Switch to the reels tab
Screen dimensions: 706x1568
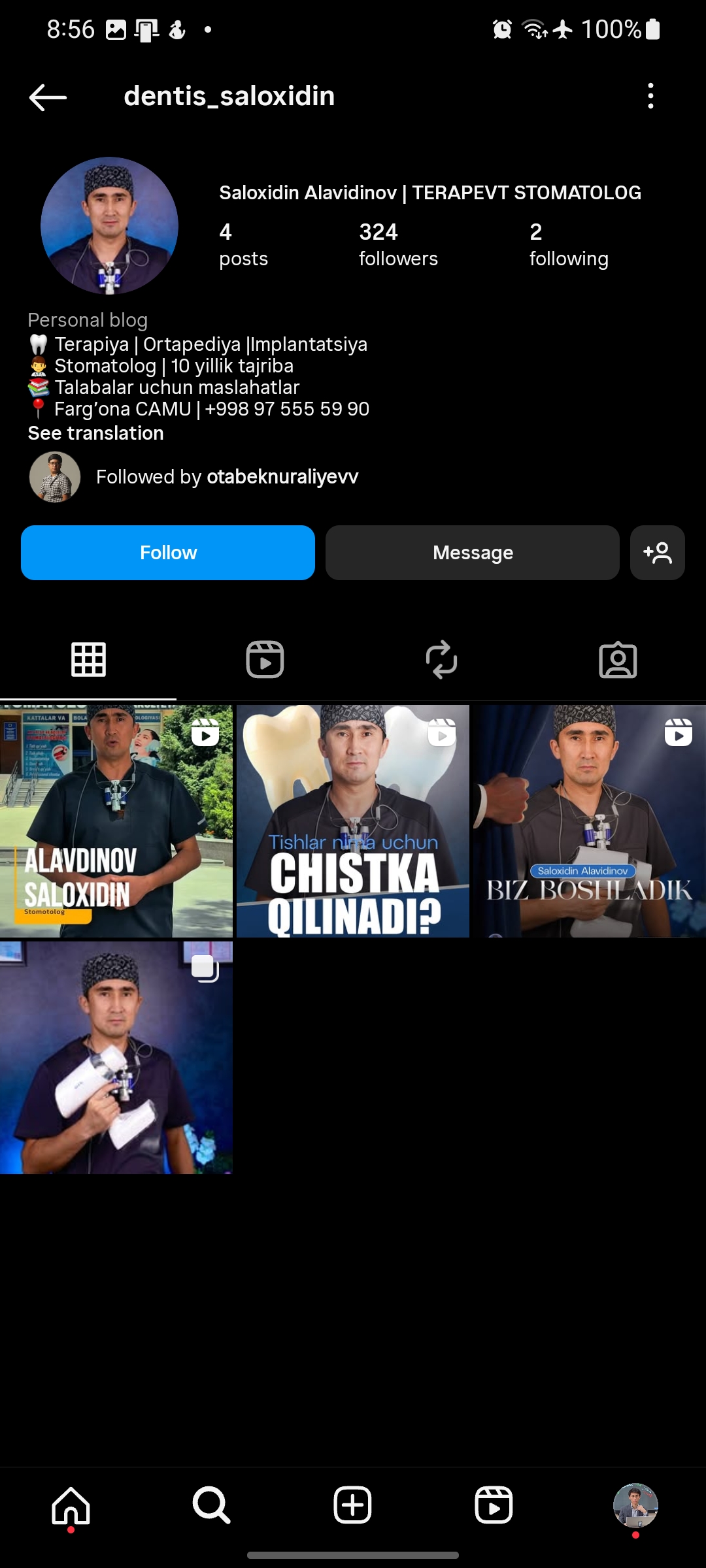click(x=265, y=660)
